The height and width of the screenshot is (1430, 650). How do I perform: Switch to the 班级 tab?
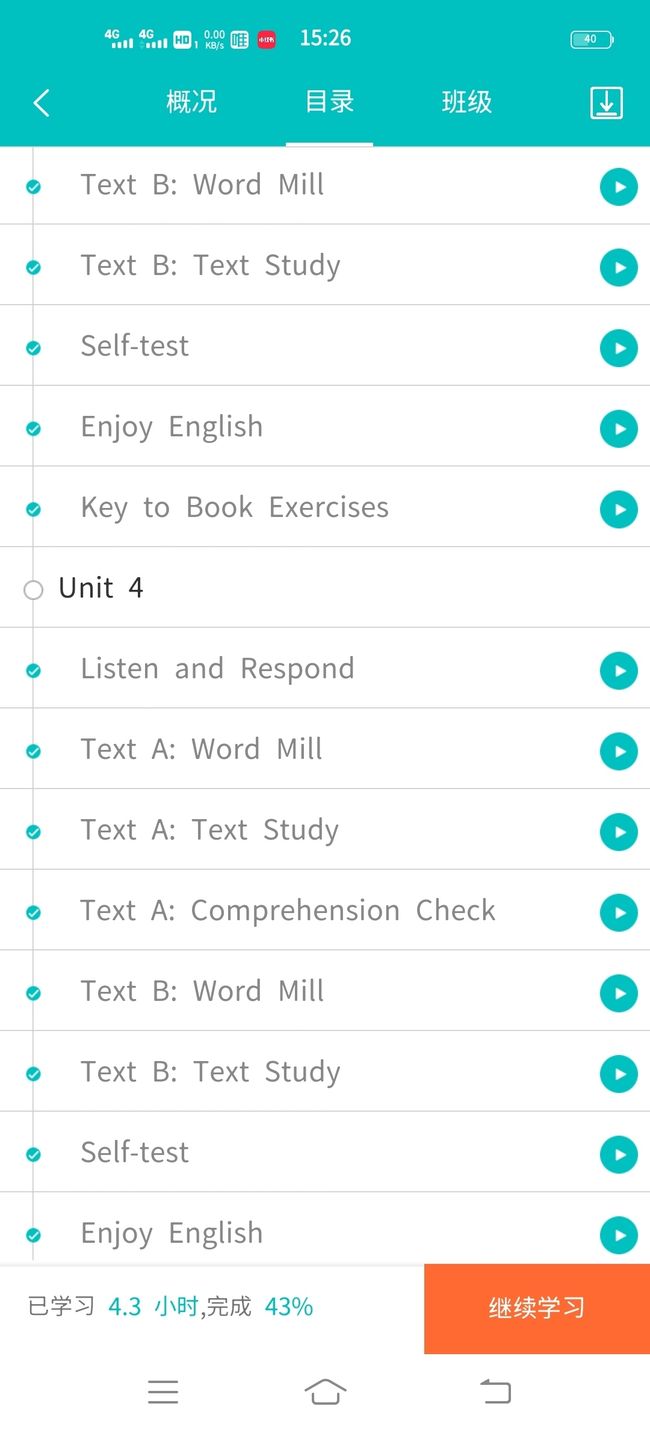click(x=467, y=102)
